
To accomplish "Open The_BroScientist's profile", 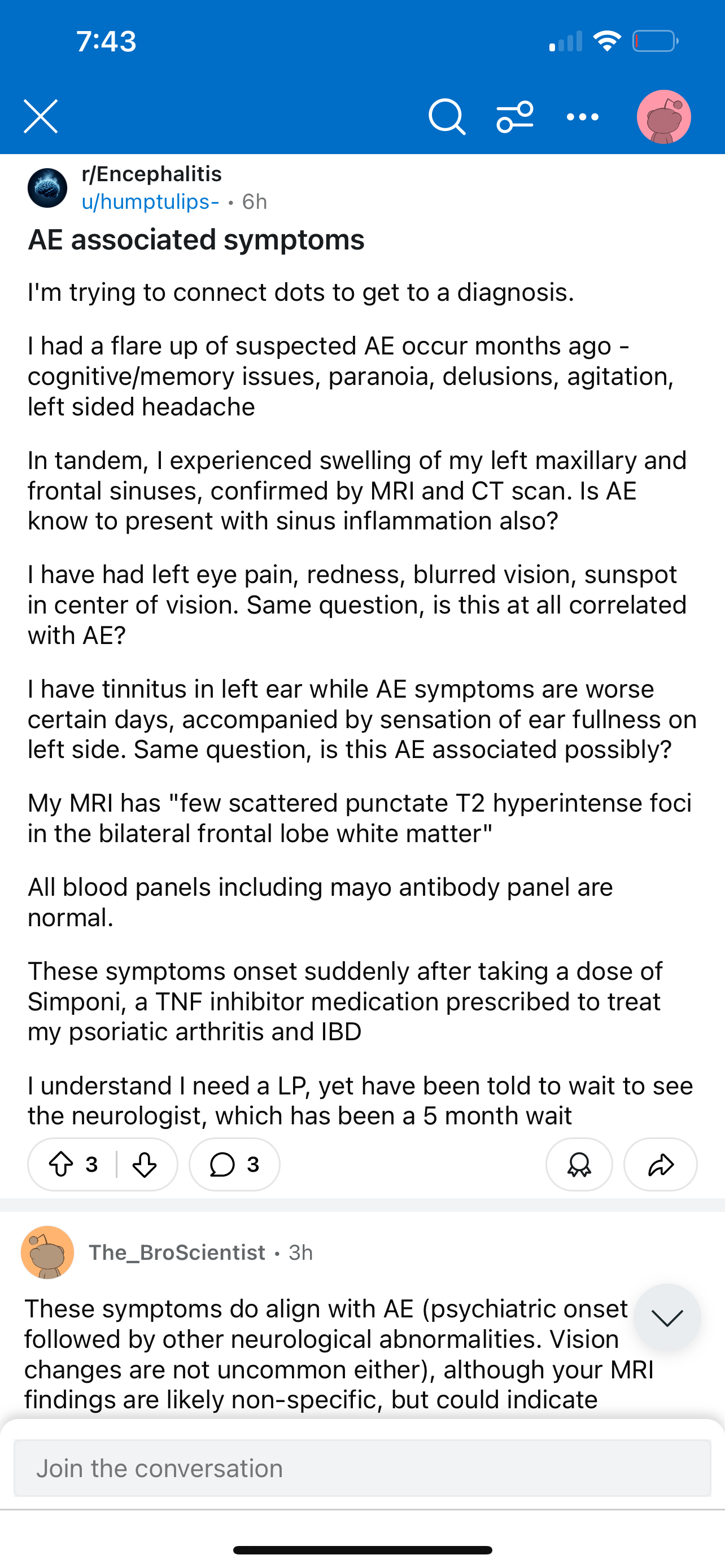I will (177, 1252).
